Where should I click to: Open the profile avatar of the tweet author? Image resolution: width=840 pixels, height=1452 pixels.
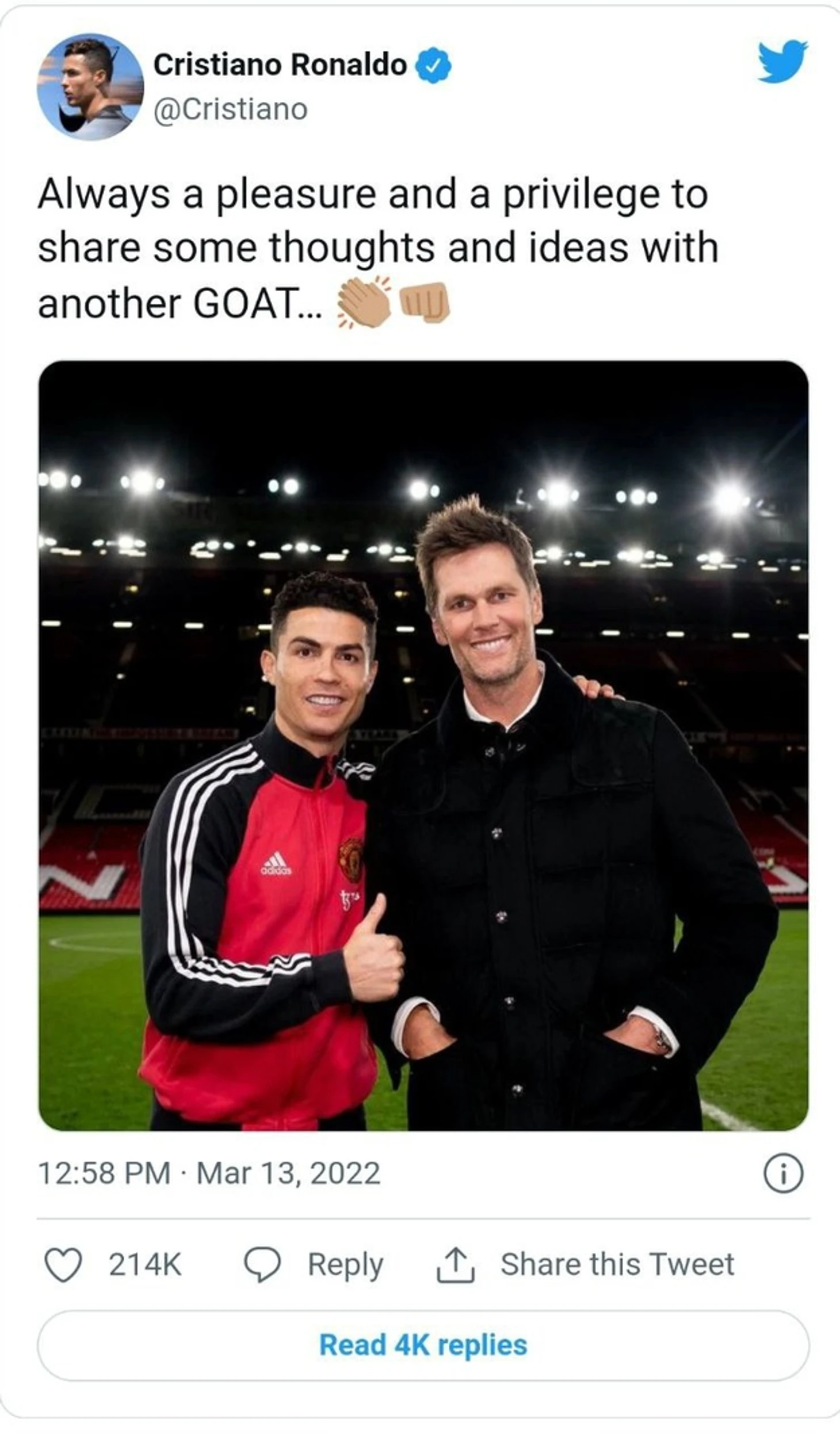click(x=90, y=86)
